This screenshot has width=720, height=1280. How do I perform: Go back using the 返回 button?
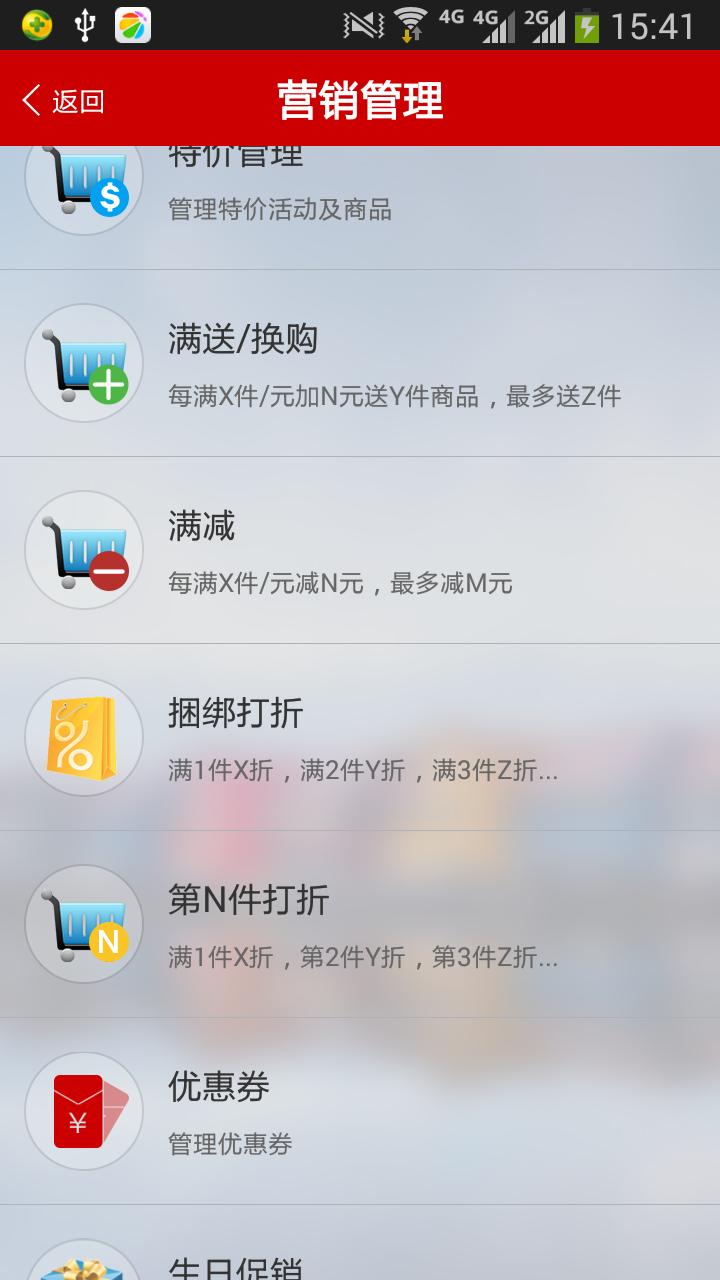click(63, 101)
